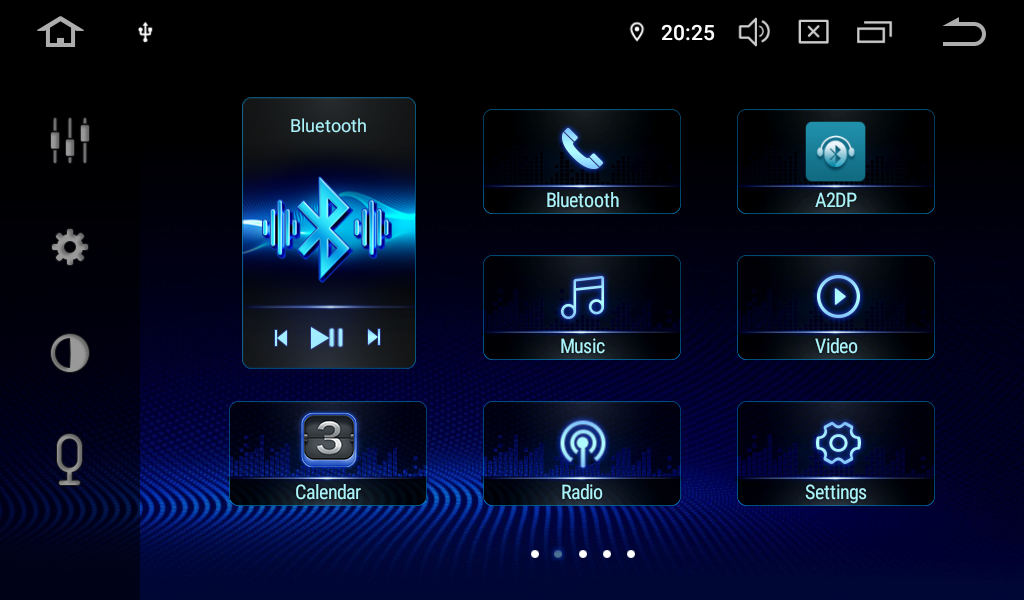Skip to previous track in Bluetooth widget

[x=281, y=338]
